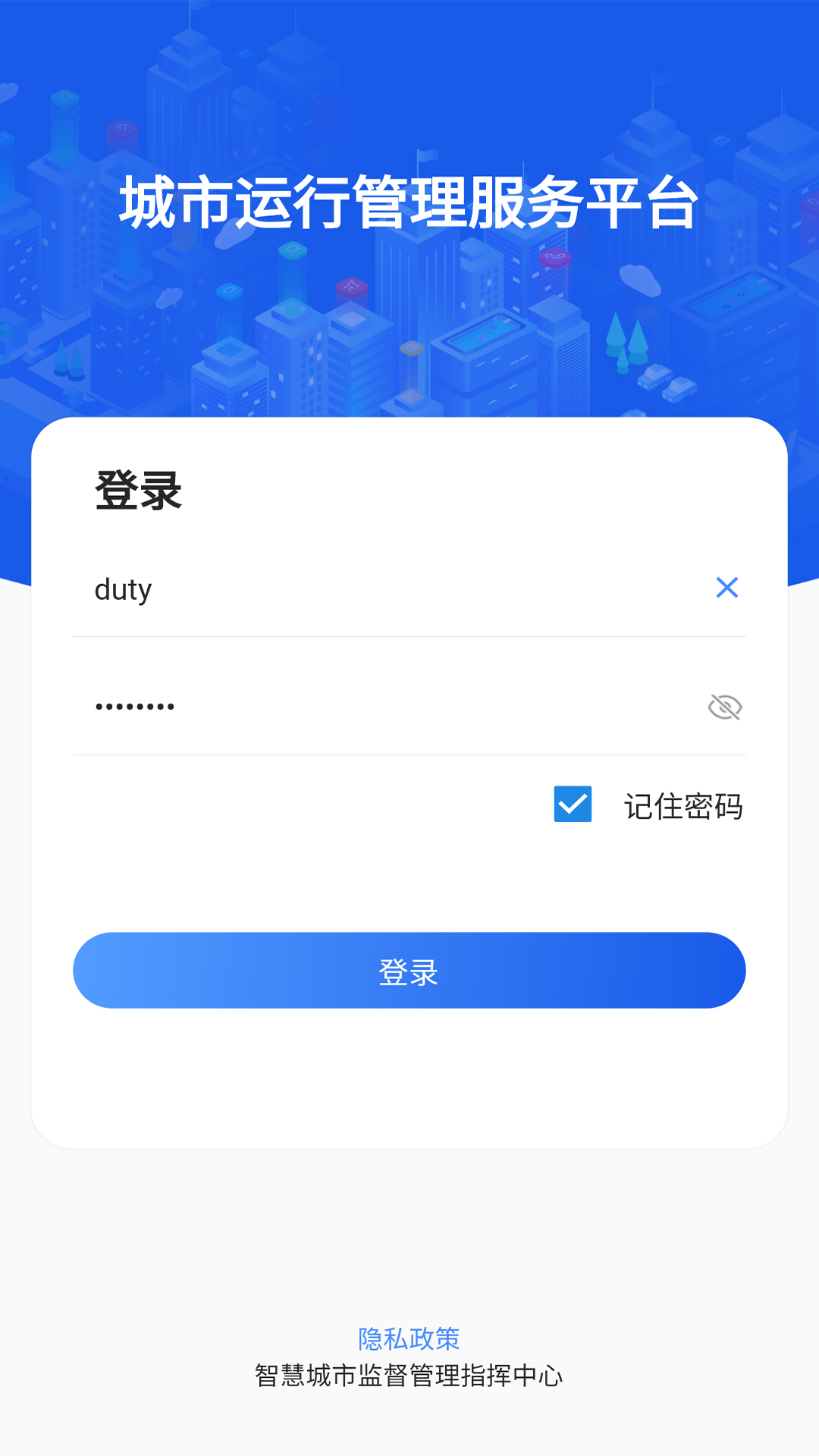
Task: Uncheck the 记住密码 checkbox
Action: pyautogui.click(x=573, y=805)
